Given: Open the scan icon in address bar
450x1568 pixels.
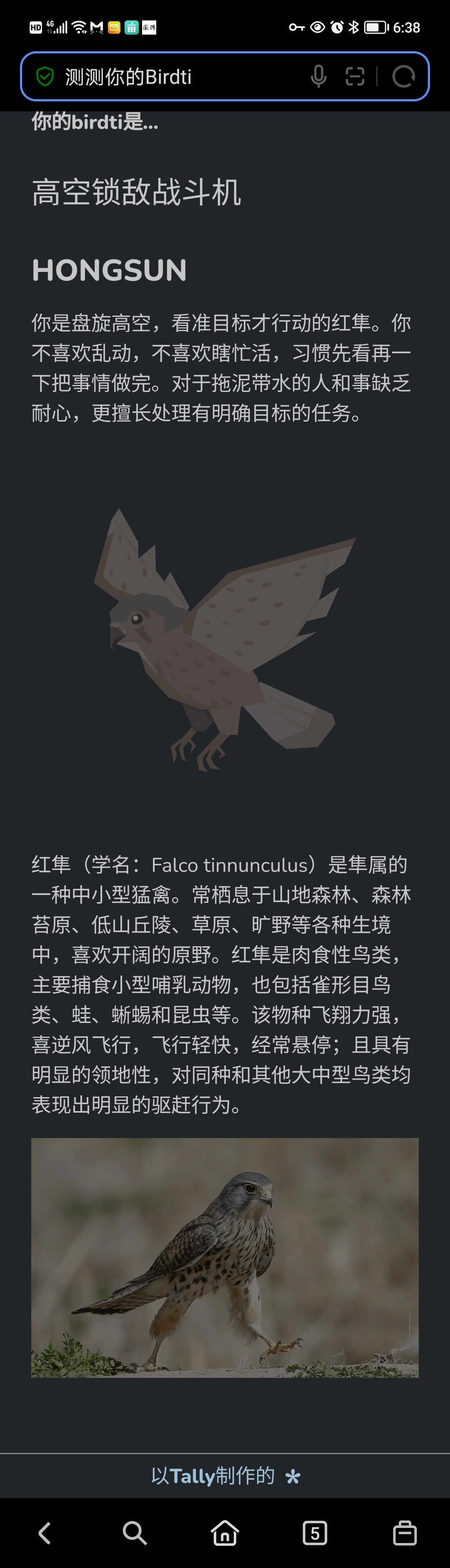Looking at the screenshot, I should (x=355, y=77).
